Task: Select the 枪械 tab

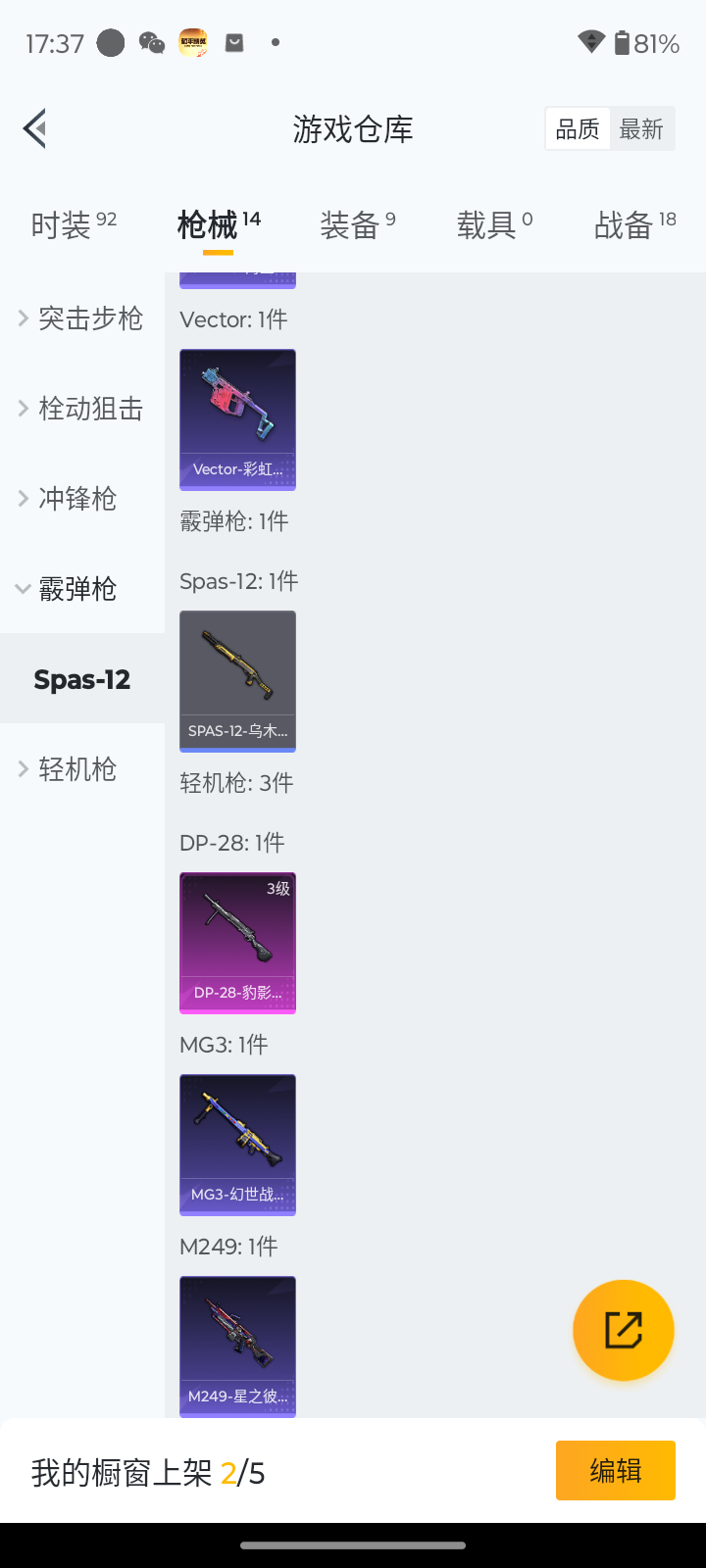Action: point(218,224)
